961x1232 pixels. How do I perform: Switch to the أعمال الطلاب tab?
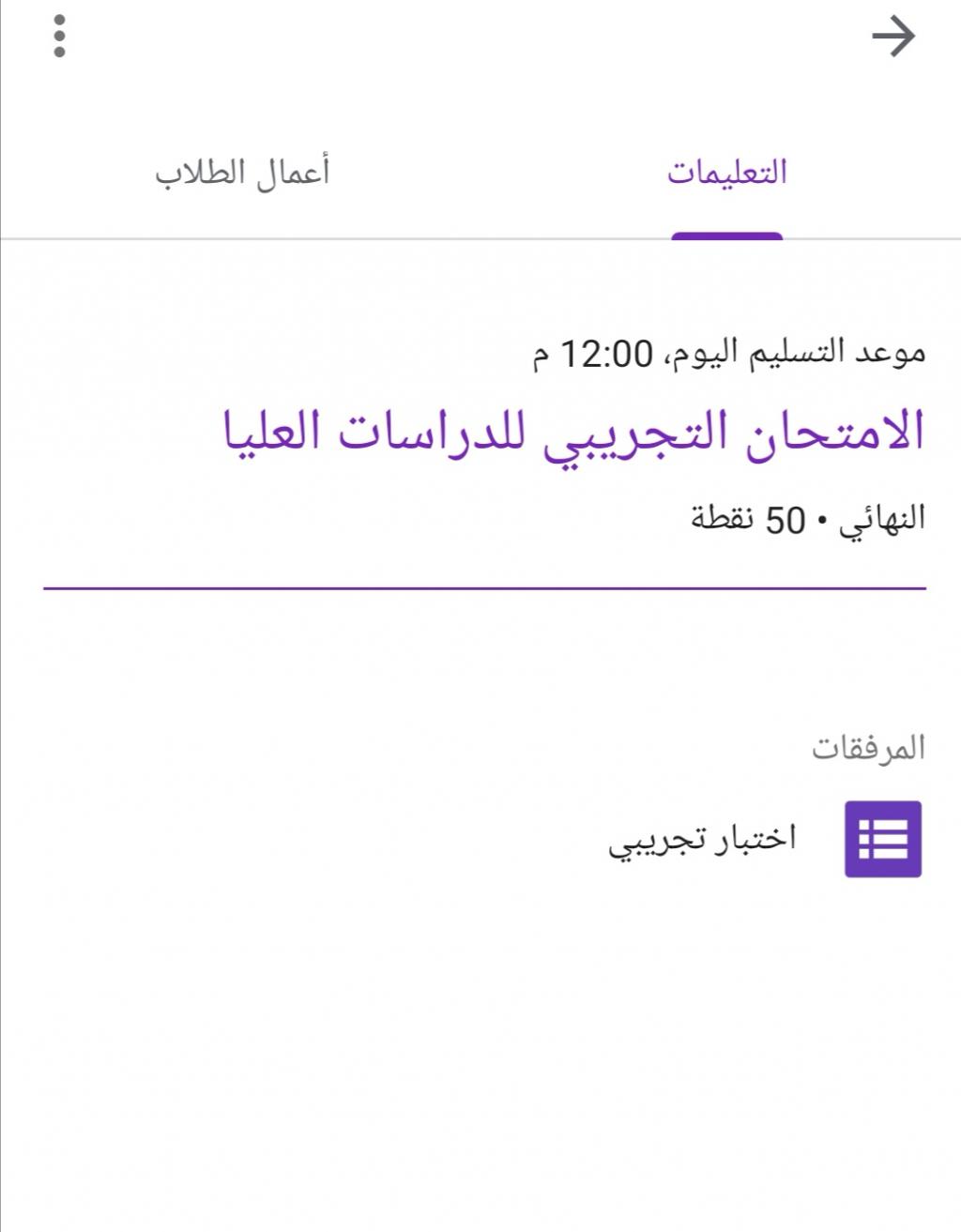pos(242,174)
